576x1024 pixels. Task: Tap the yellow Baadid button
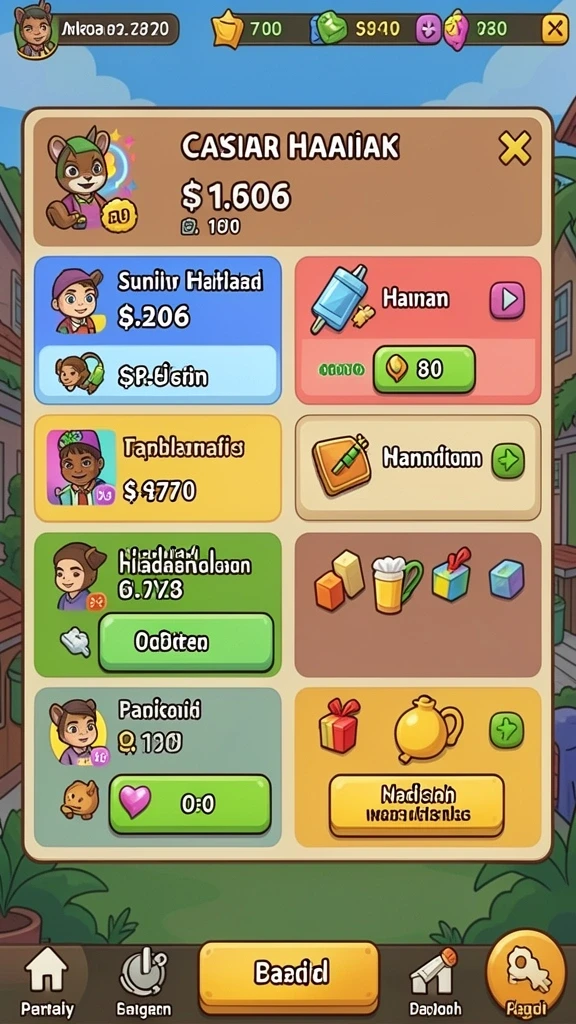(x=289, y=974)
